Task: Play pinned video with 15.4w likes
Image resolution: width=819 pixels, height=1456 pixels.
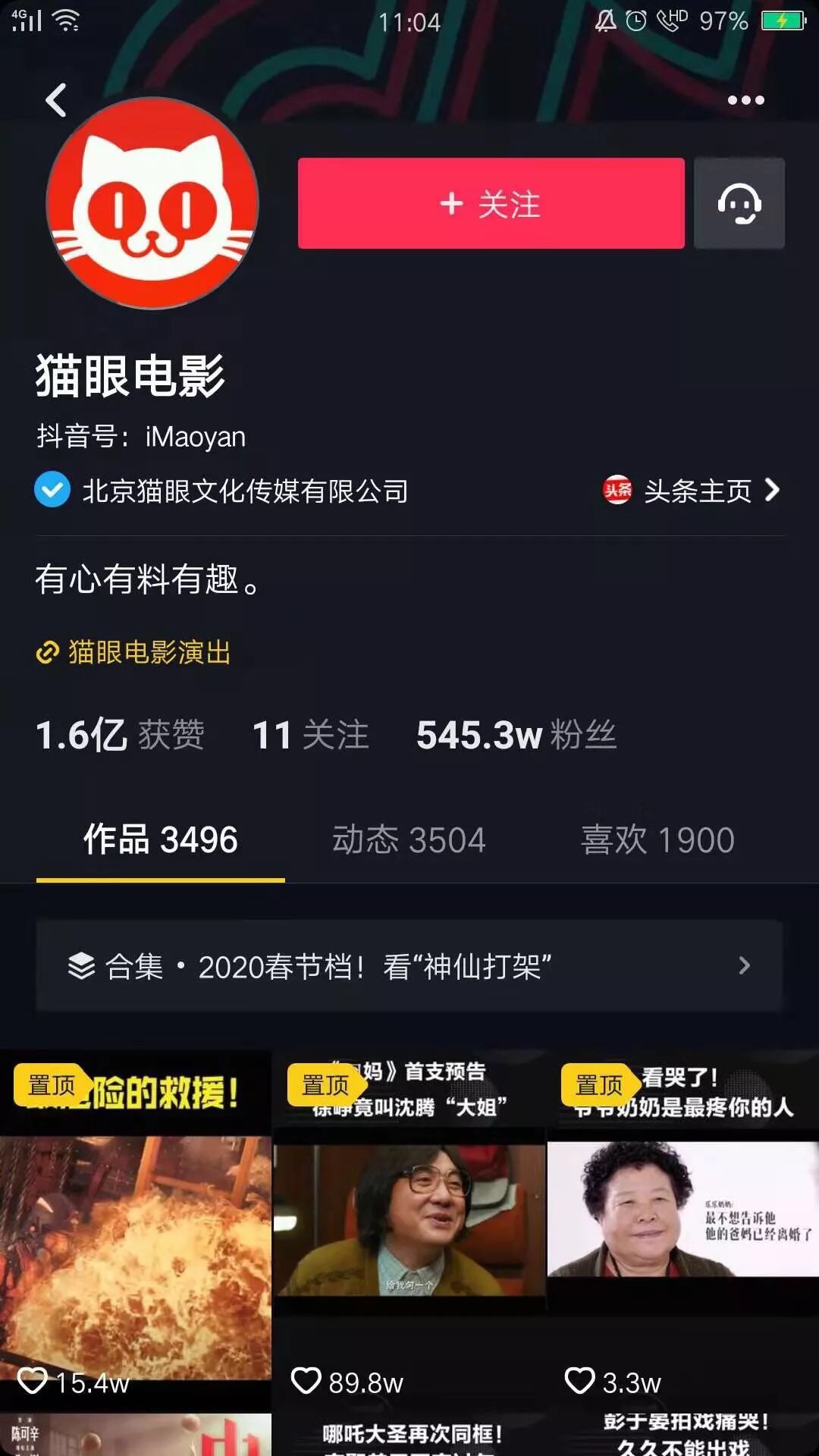Action: 136,1244
